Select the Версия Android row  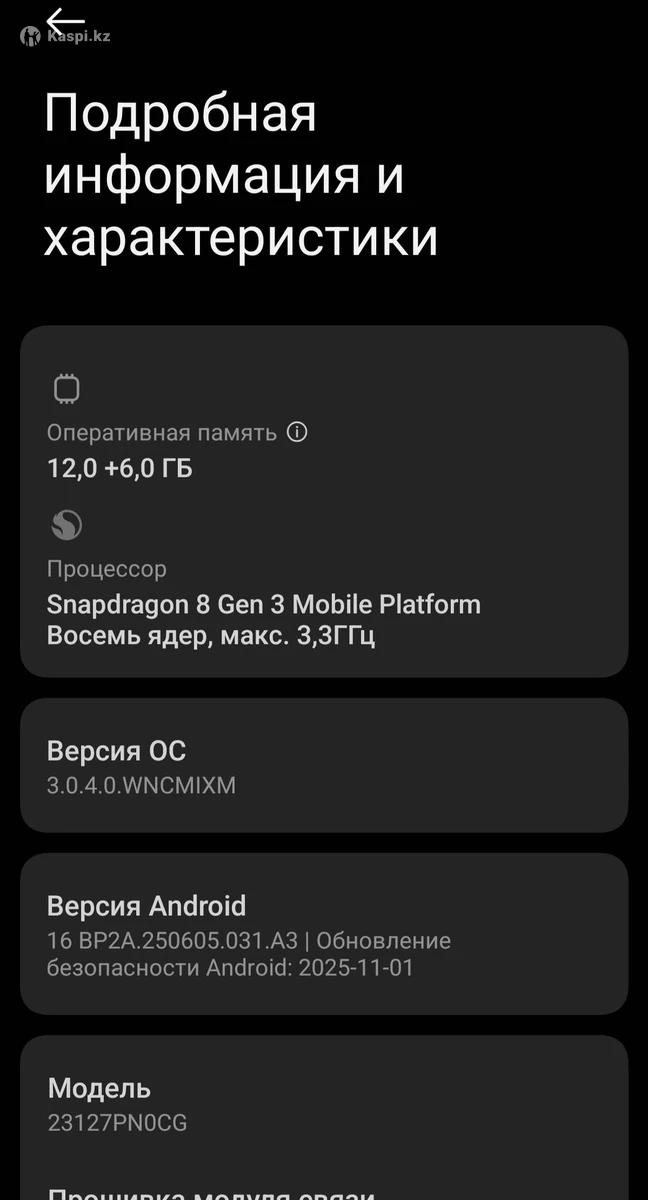(324, 934)
